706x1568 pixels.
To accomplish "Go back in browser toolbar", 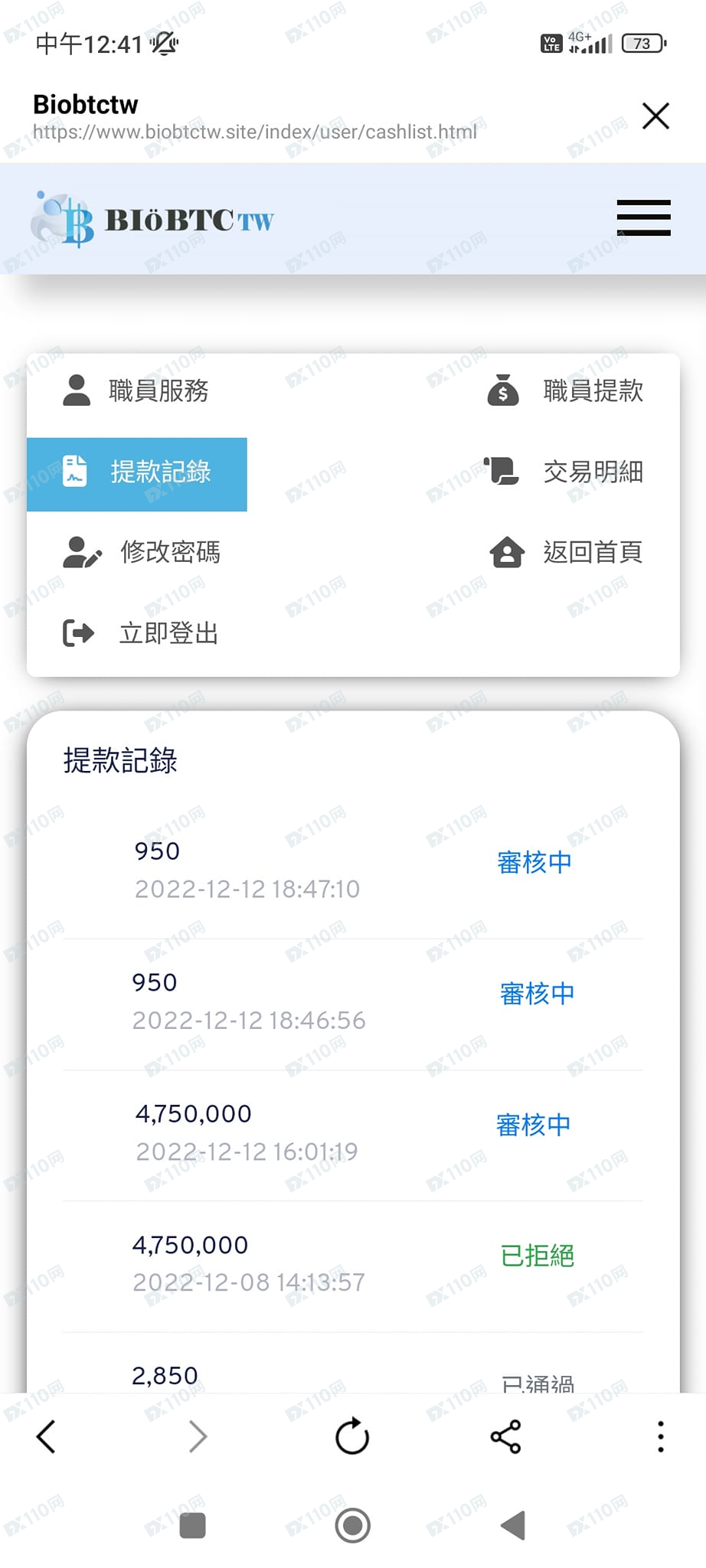I will tap(47, 1436).
